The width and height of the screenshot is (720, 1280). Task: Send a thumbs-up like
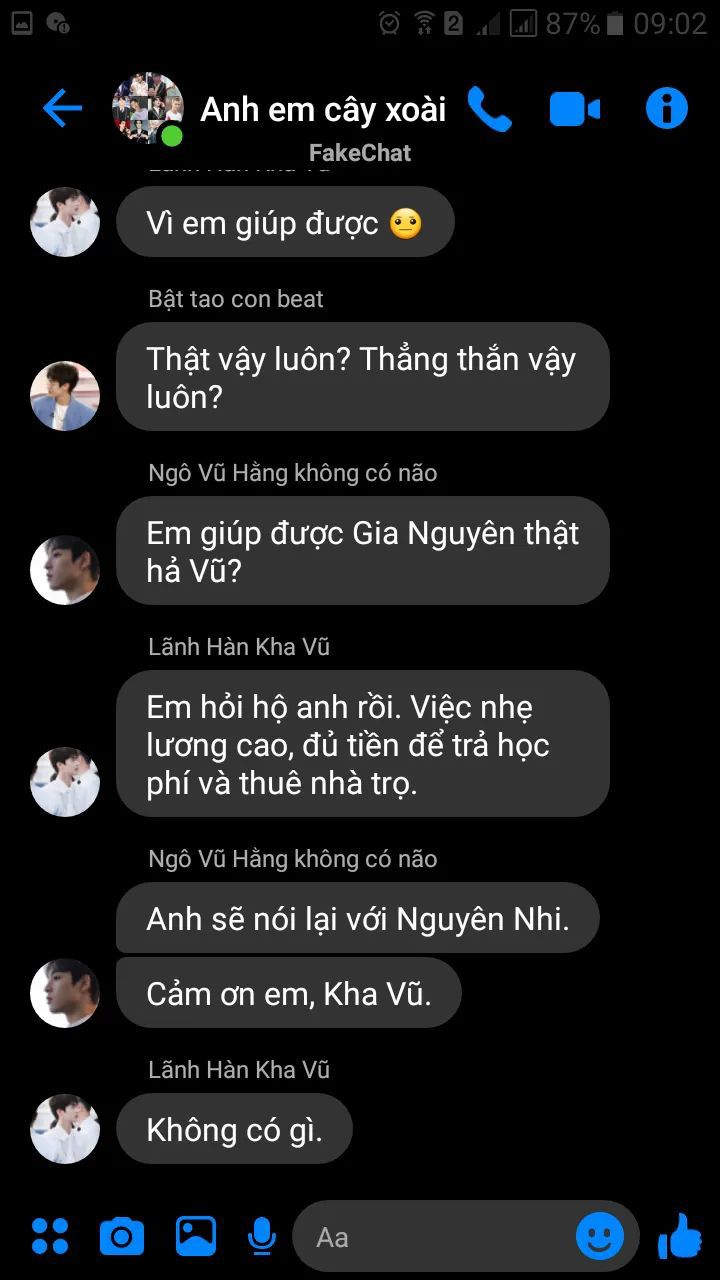(680, 1236)
